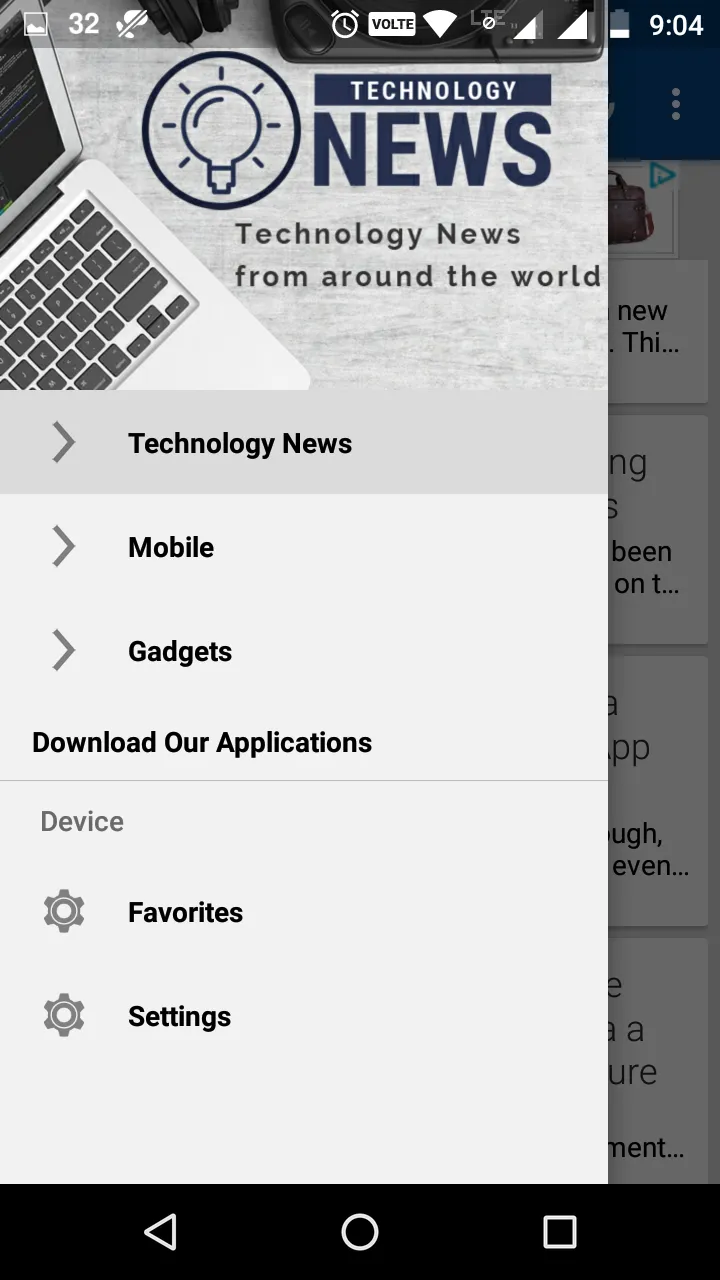Image resolution: width=720 pixels, height=1280 pixels.
Task: Open the overflow three-dot menu
Action: [x=676, y=103]
